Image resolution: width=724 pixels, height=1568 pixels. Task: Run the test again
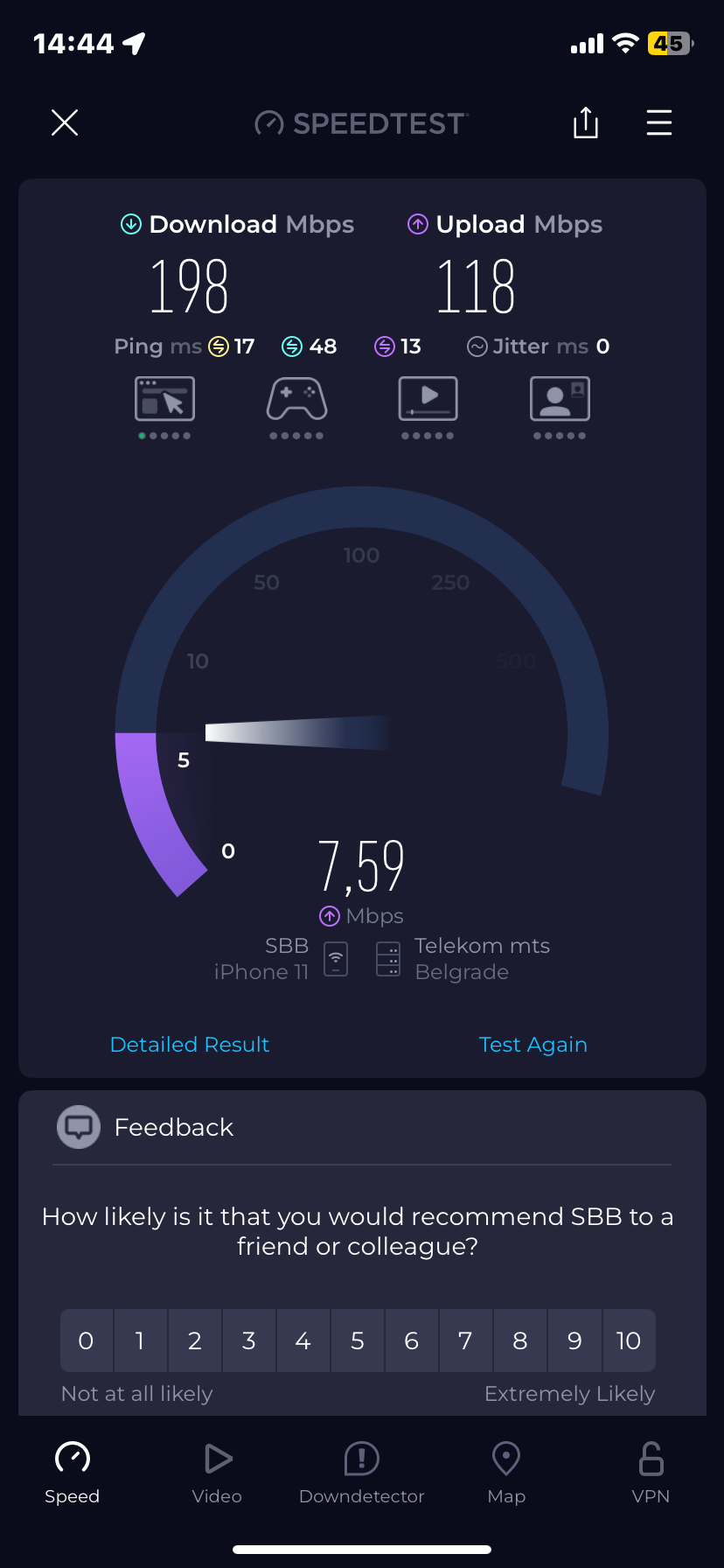[533, 1044]
